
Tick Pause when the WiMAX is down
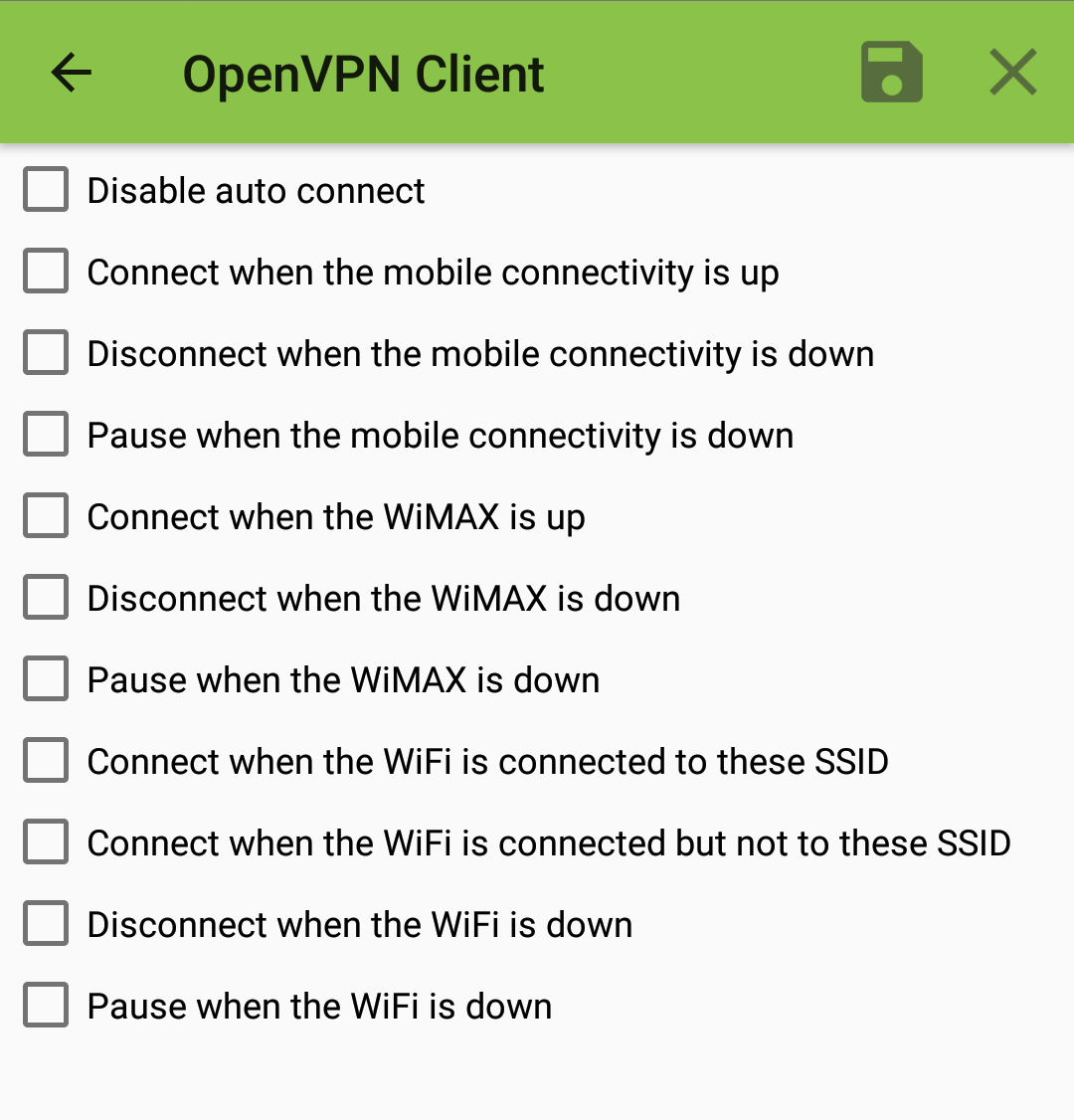click(46, 679)
